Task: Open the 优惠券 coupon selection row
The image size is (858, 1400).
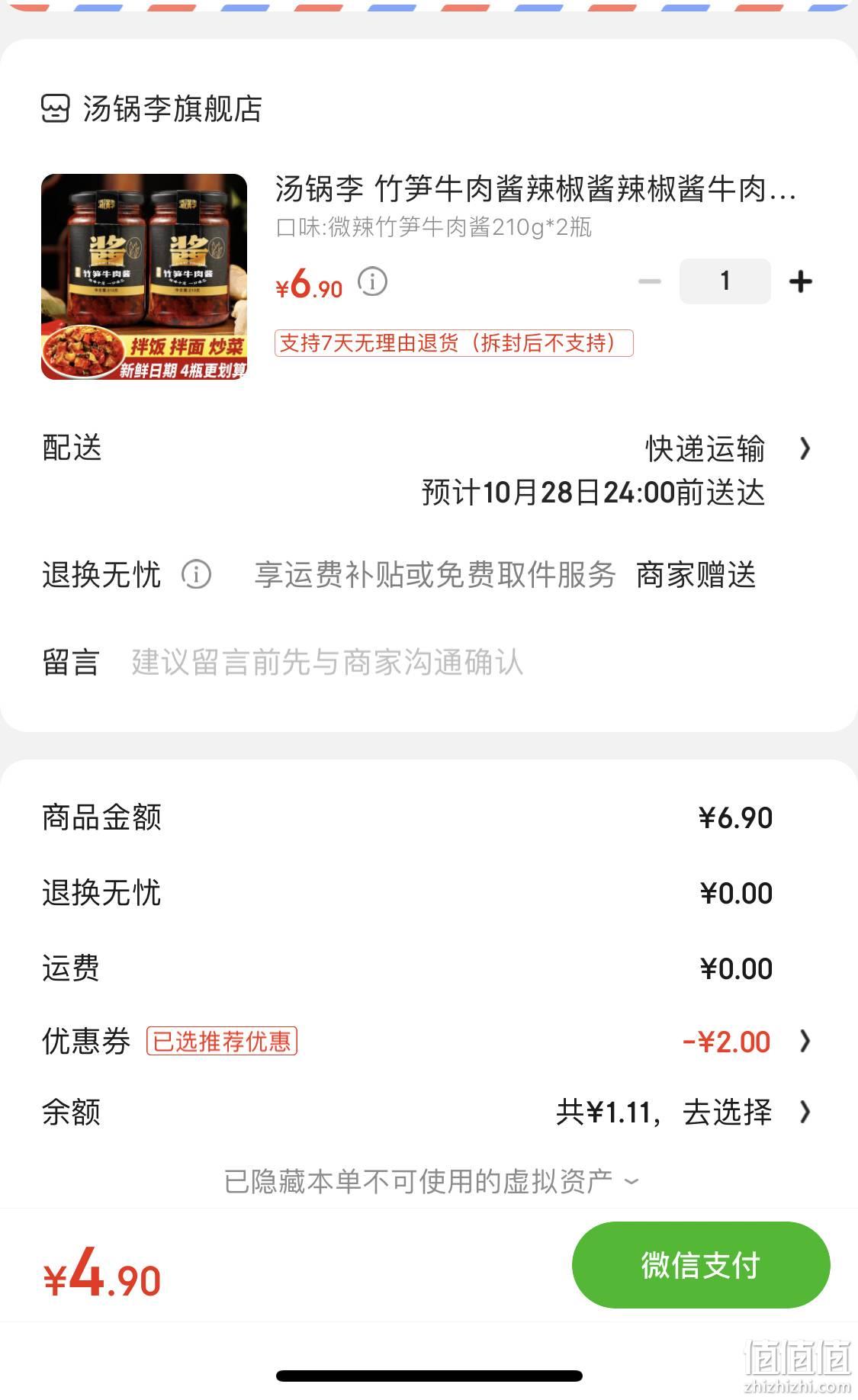Action: point(427,1041)
